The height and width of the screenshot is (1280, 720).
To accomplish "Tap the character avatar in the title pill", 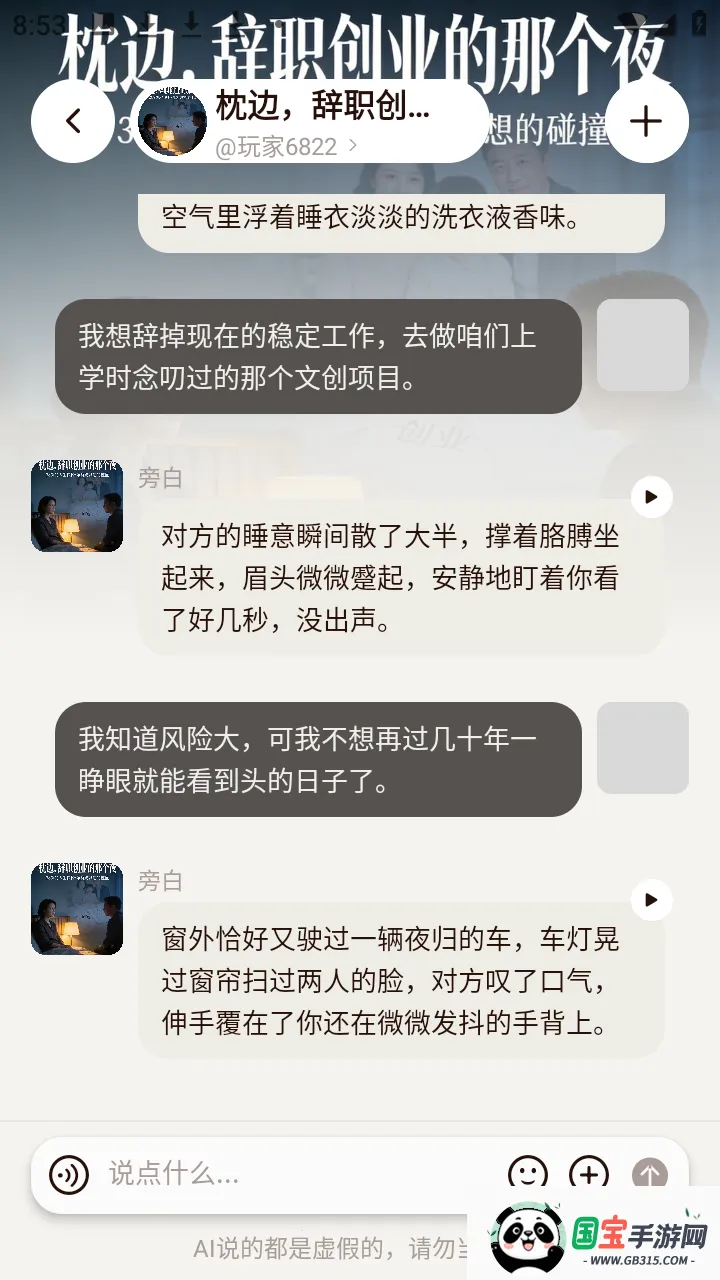I will point(173,122).
